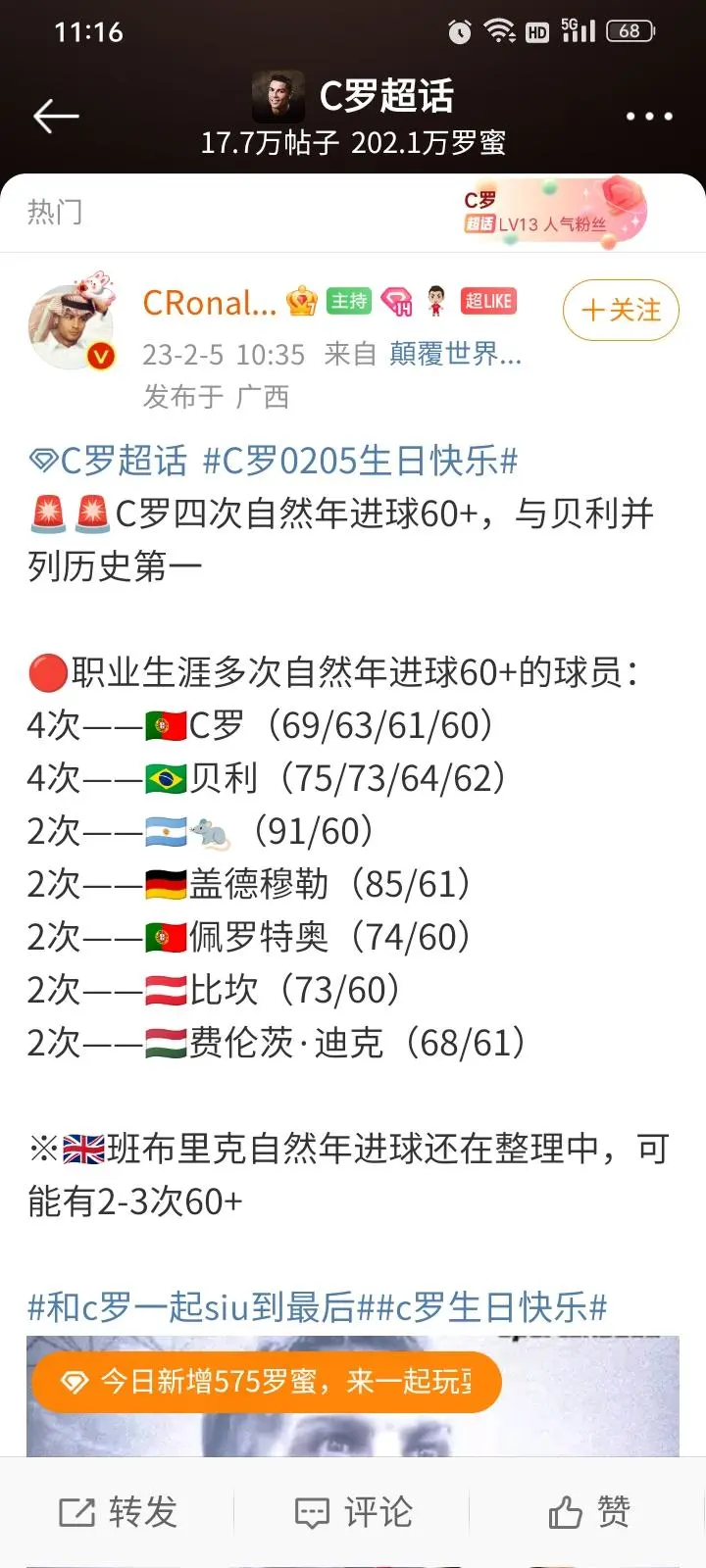Screen dimensions: 706x1568
Task: Open the CRonal... username profile
Action: pos(210,303)
